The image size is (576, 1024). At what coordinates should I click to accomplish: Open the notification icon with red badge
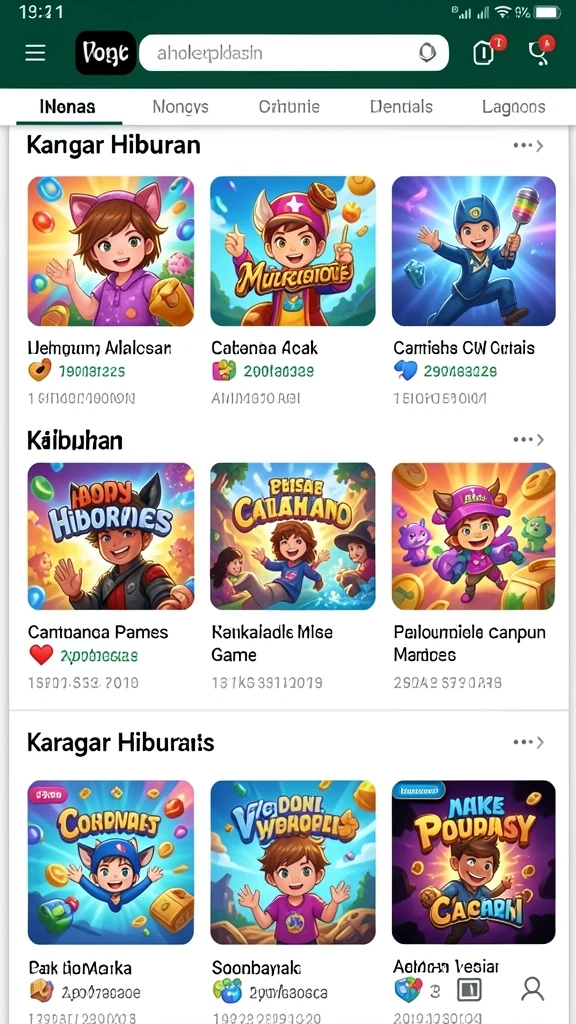485,52
